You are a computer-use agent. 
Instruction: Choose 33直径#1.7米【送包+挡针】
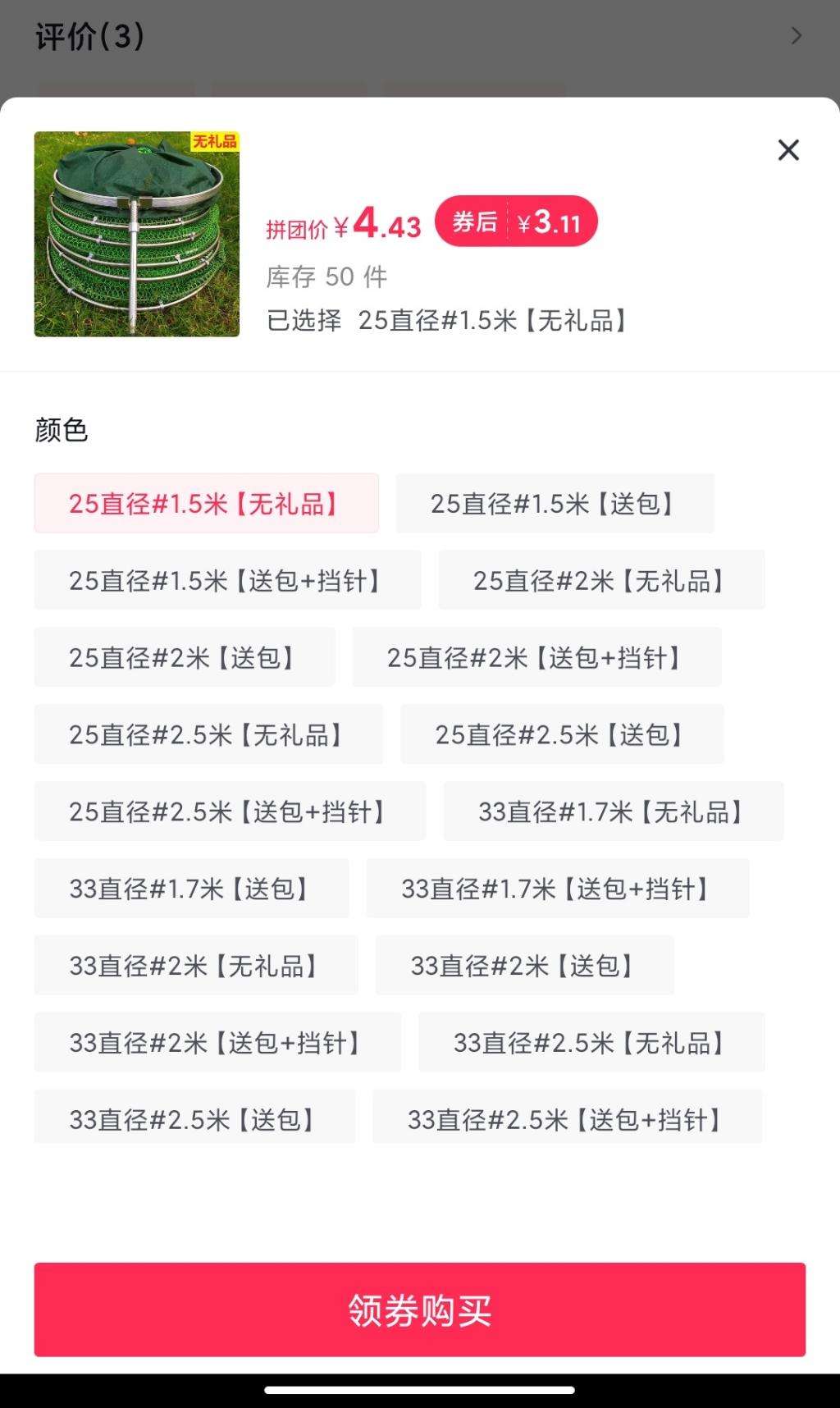click(558, 889)
